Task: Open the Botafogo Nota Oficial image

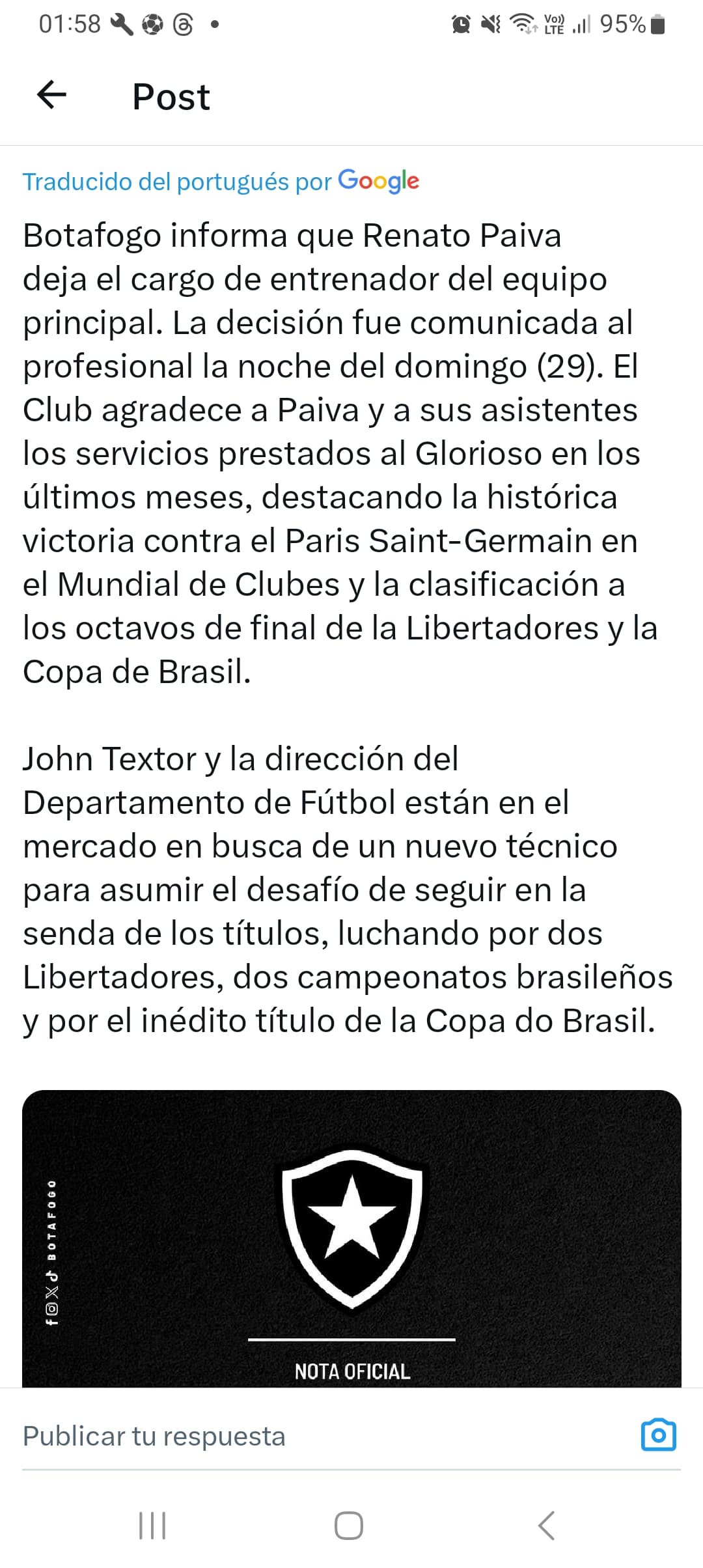Action: tap(351, 1238)
